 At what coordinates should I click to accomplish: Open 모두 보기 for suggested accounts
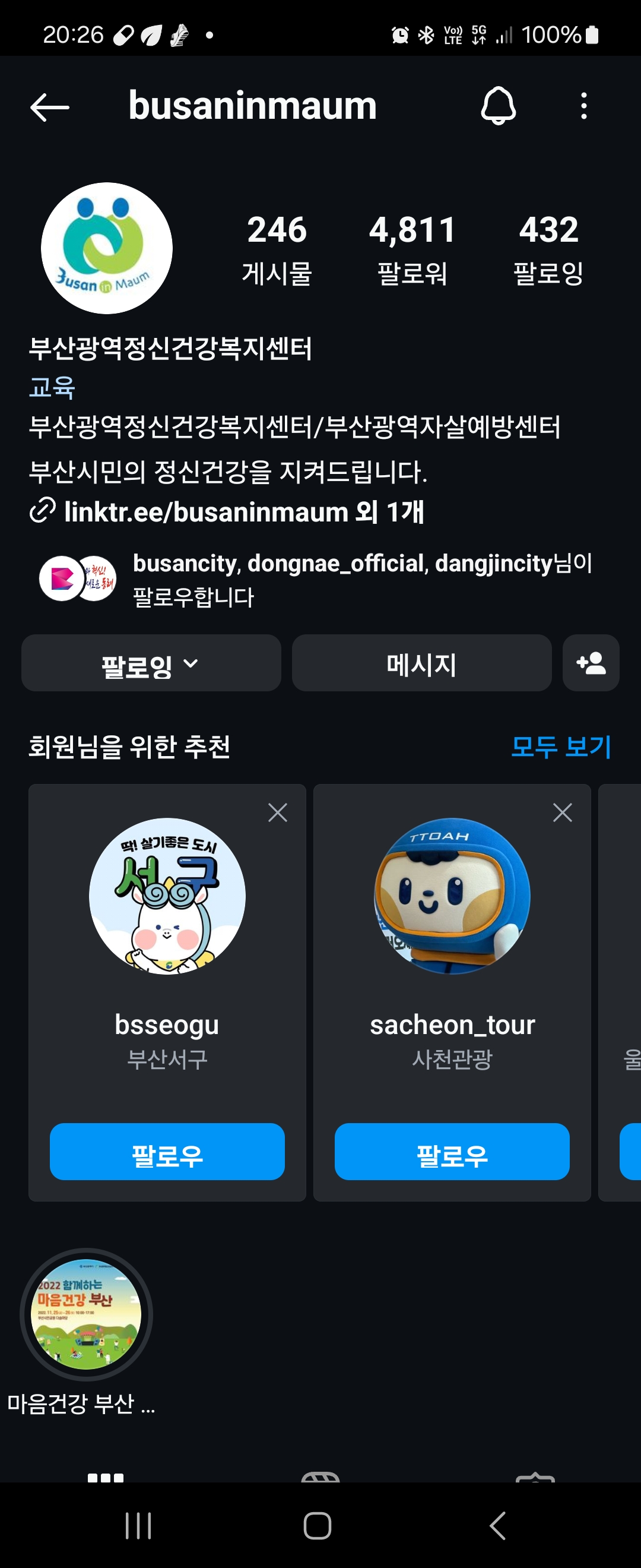561,746
